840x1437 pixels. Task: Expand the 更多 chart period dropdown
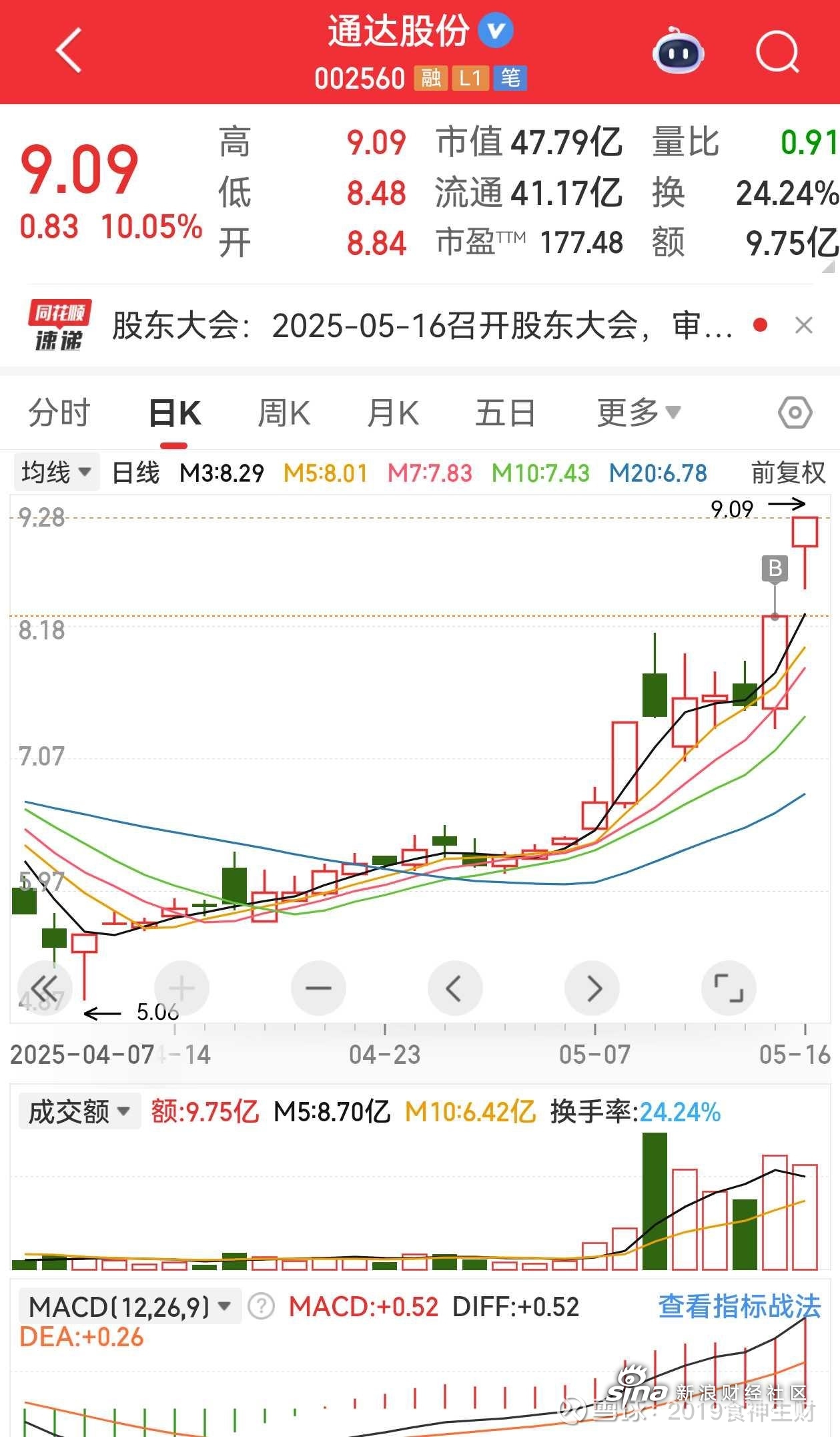click(639, 413)
